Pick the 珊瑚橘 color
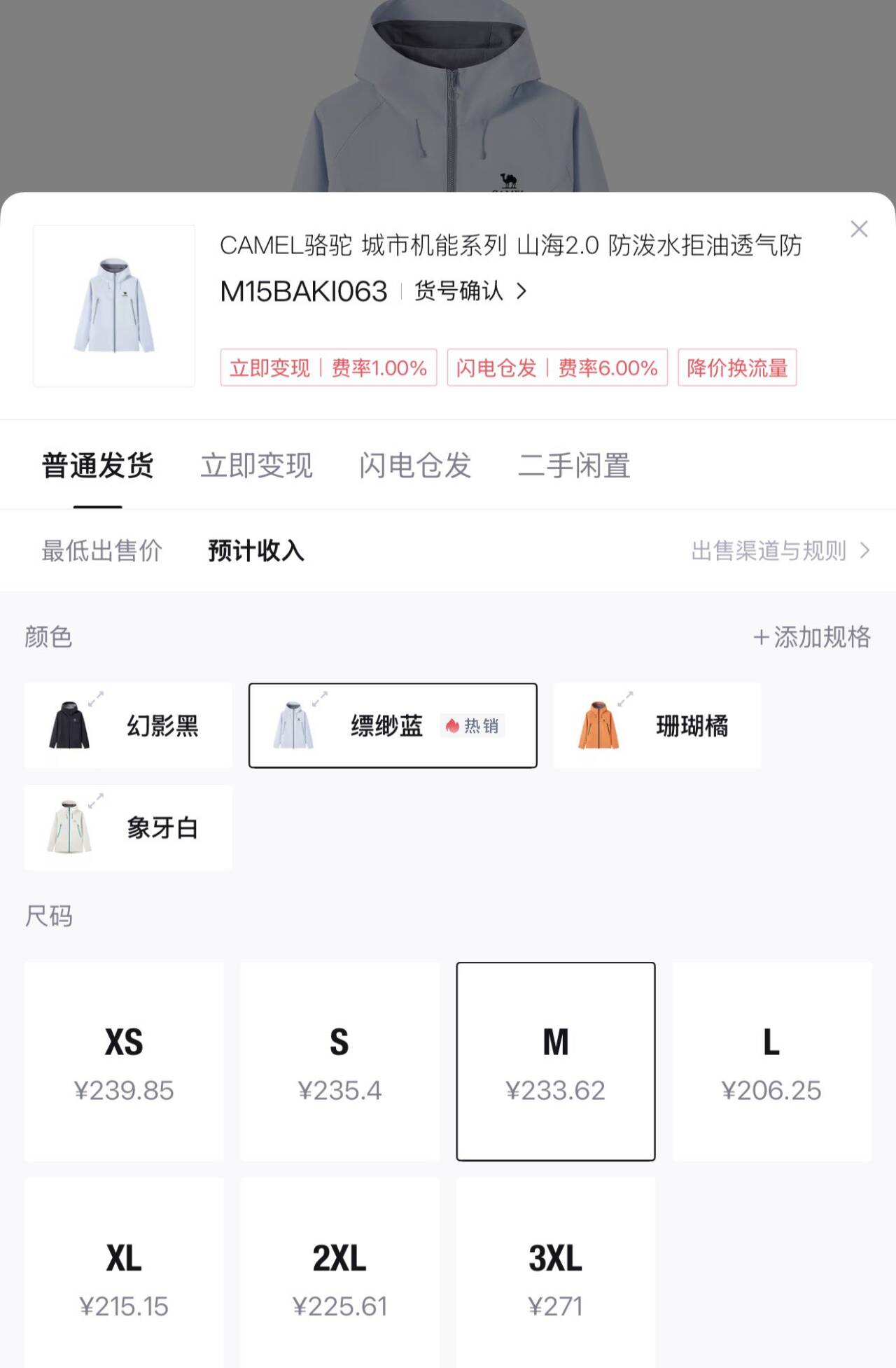 click(x=657, y=726)
